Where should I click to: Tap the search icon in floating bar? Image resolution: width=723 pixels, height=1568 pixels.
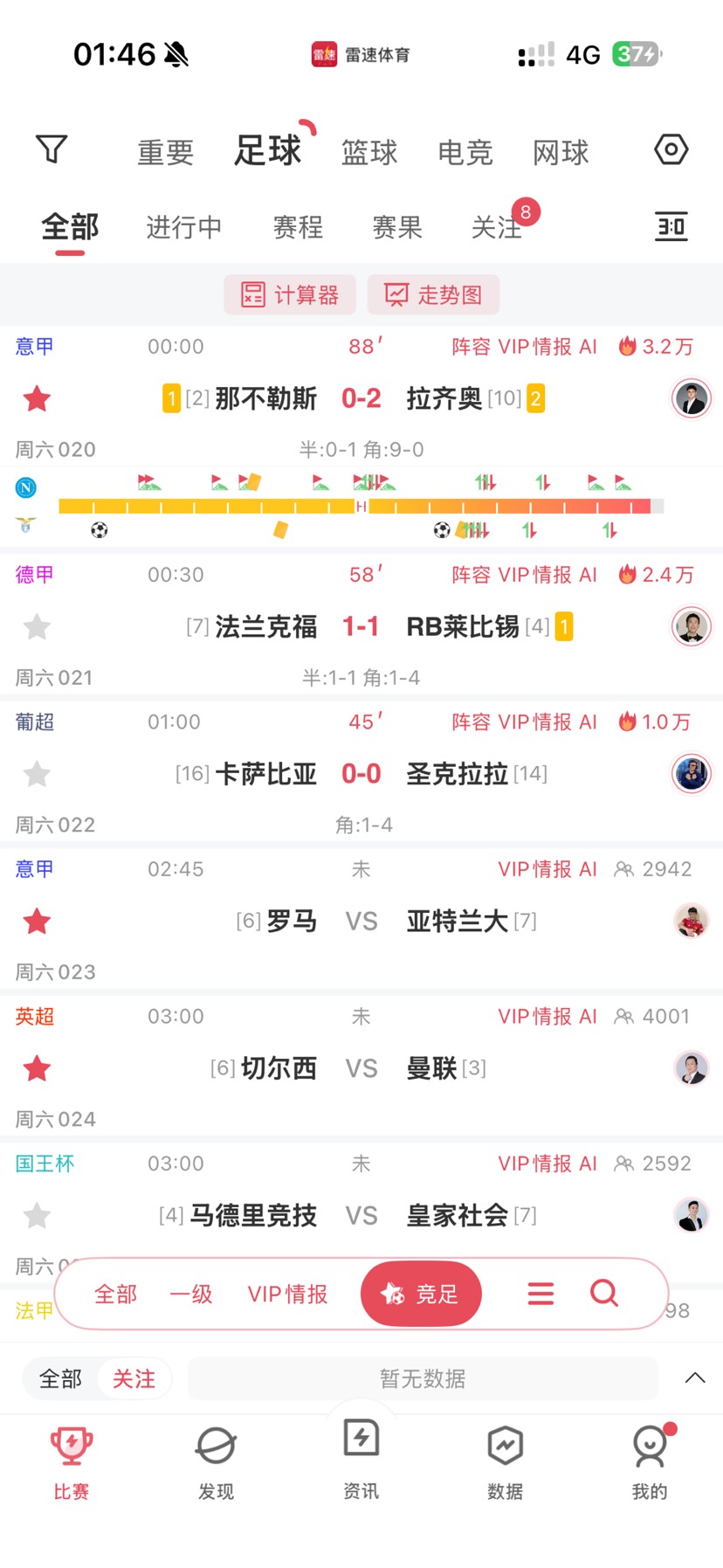pyautogui.click(x=603, y=1294)
